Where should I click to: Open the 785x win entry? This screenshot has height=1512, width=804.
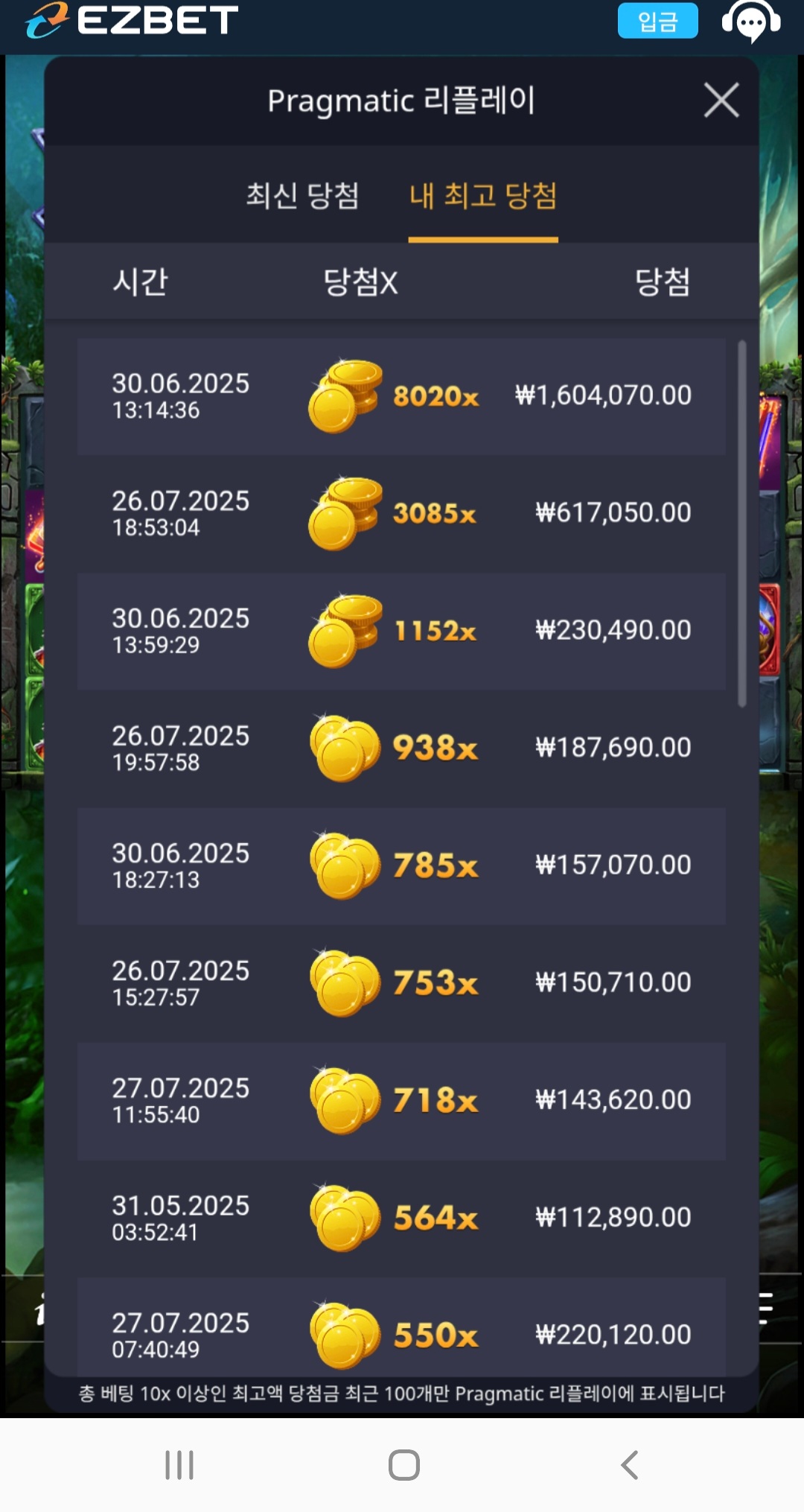401,865
